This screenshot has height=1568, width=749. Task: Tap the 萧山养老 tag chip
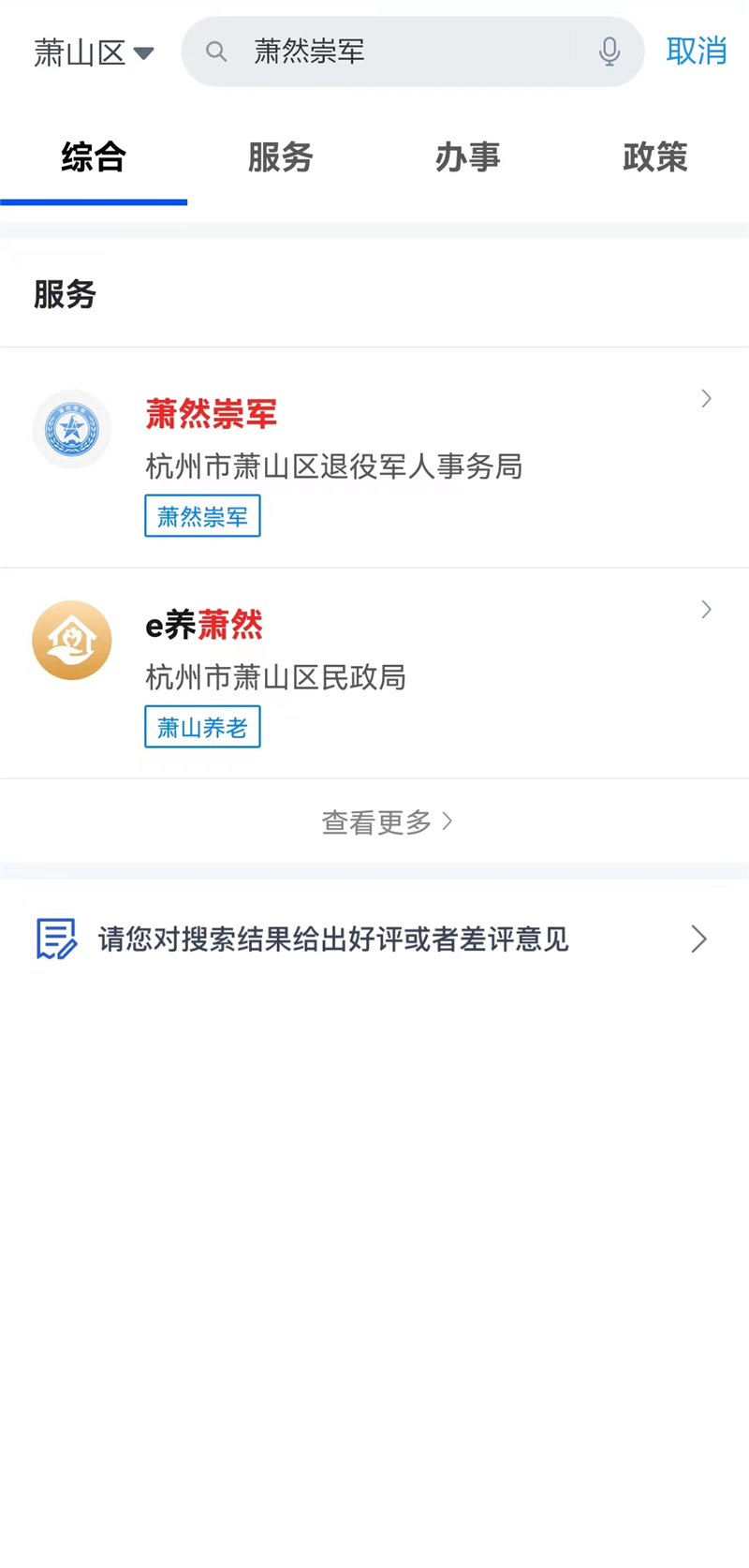pos(202,727)
